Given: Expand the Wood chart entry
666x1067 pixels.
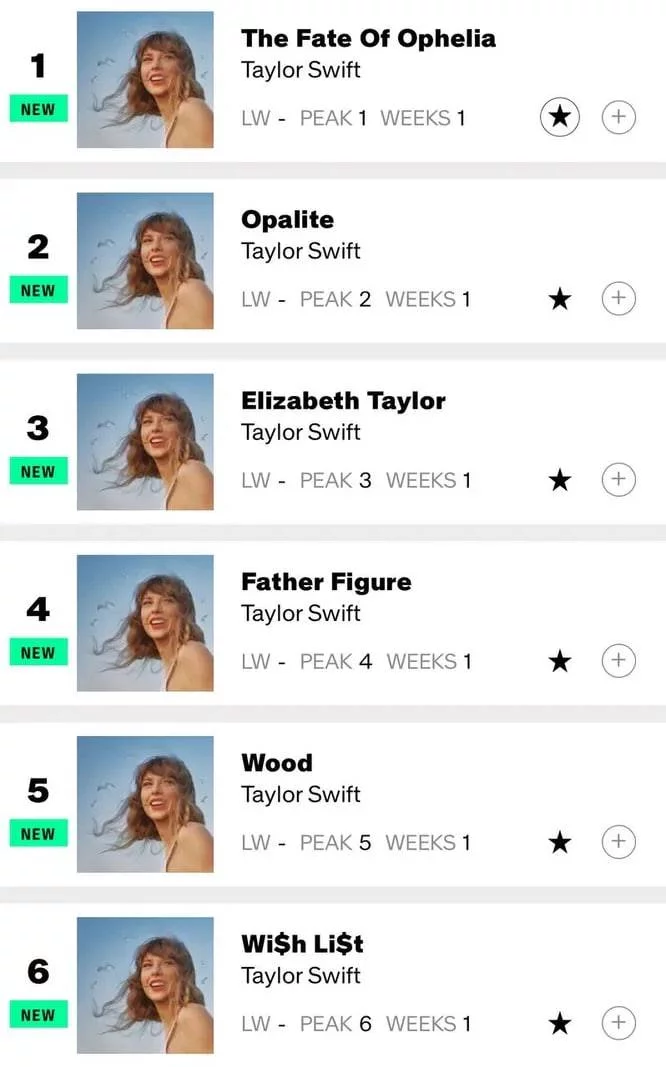Looking at the screenshot, I should pyautogui.click(x=618, y=841).
